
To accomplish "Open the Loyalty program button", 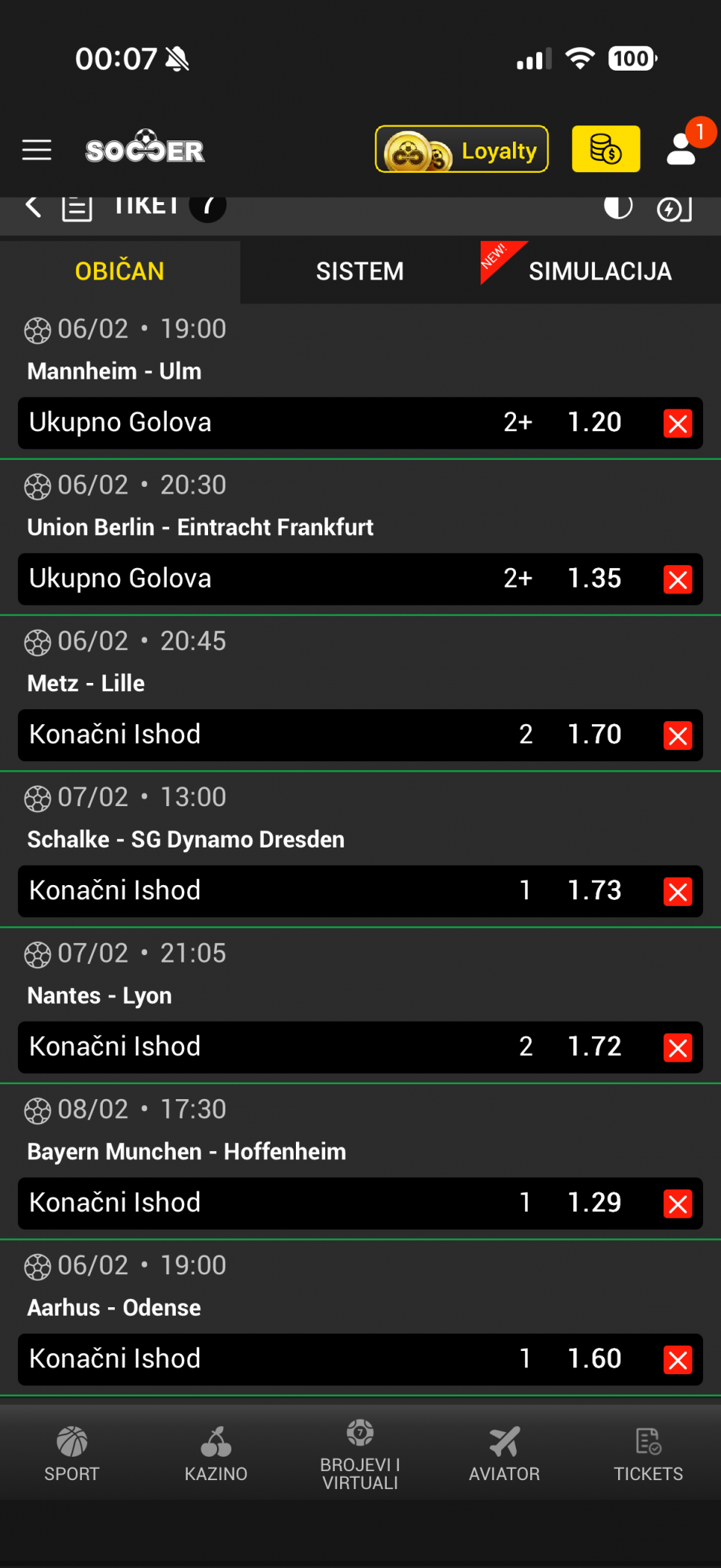I will 461,150.
